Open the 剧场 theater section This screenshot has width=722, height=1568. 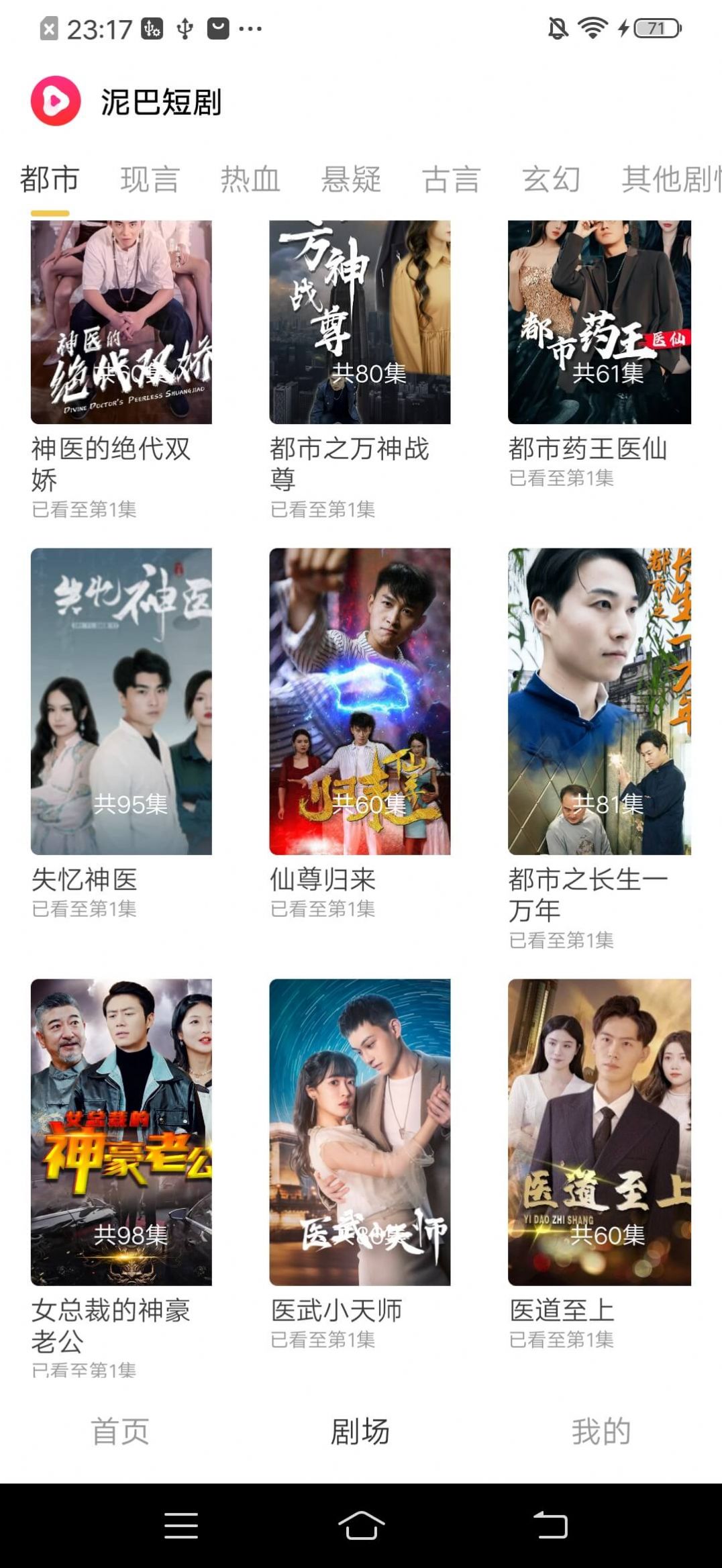361,1431
